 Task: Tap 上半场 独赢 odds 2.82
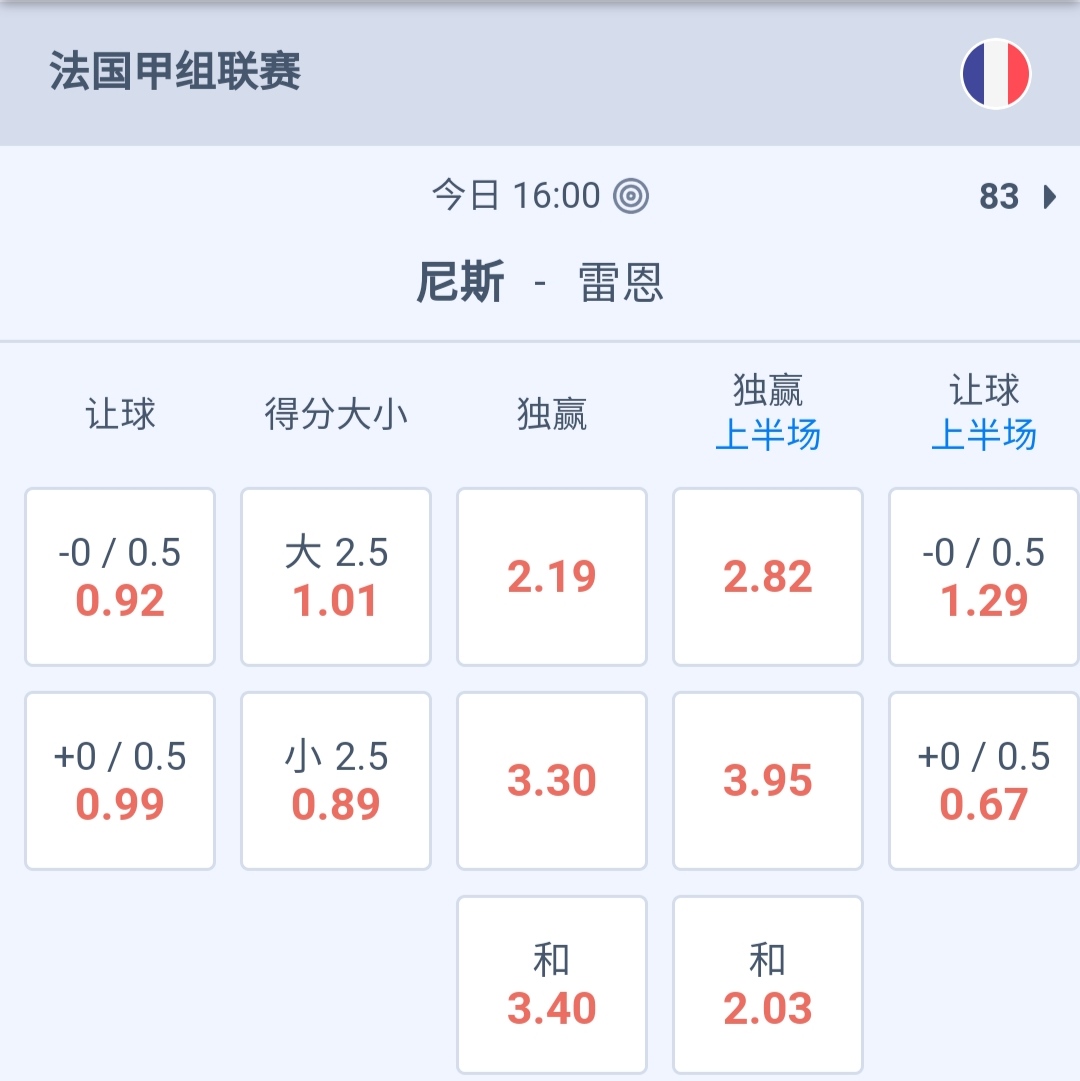click(768, 577)
